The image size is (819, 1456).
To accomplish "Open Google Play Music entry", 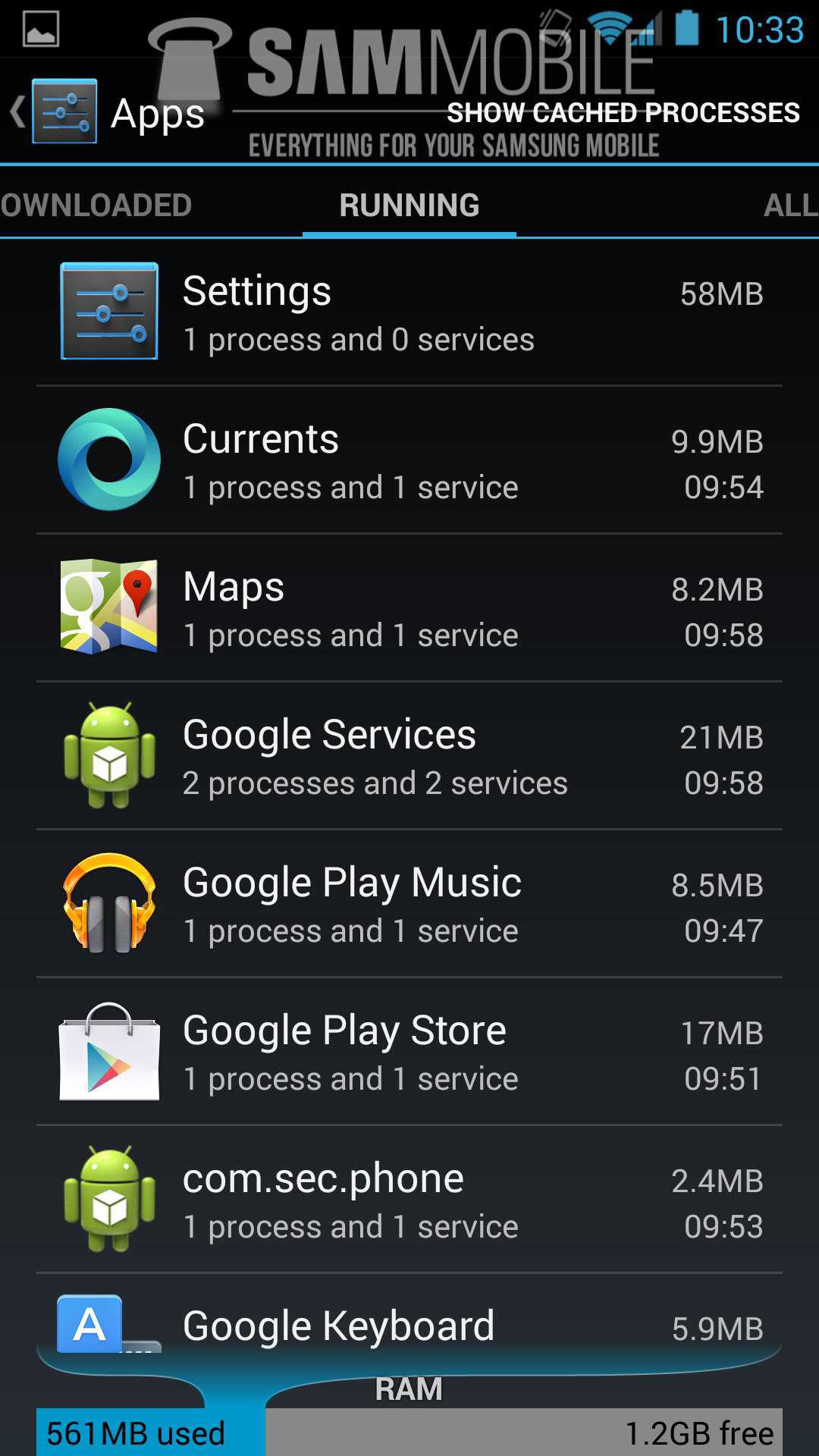I will (x=409, y=904).
